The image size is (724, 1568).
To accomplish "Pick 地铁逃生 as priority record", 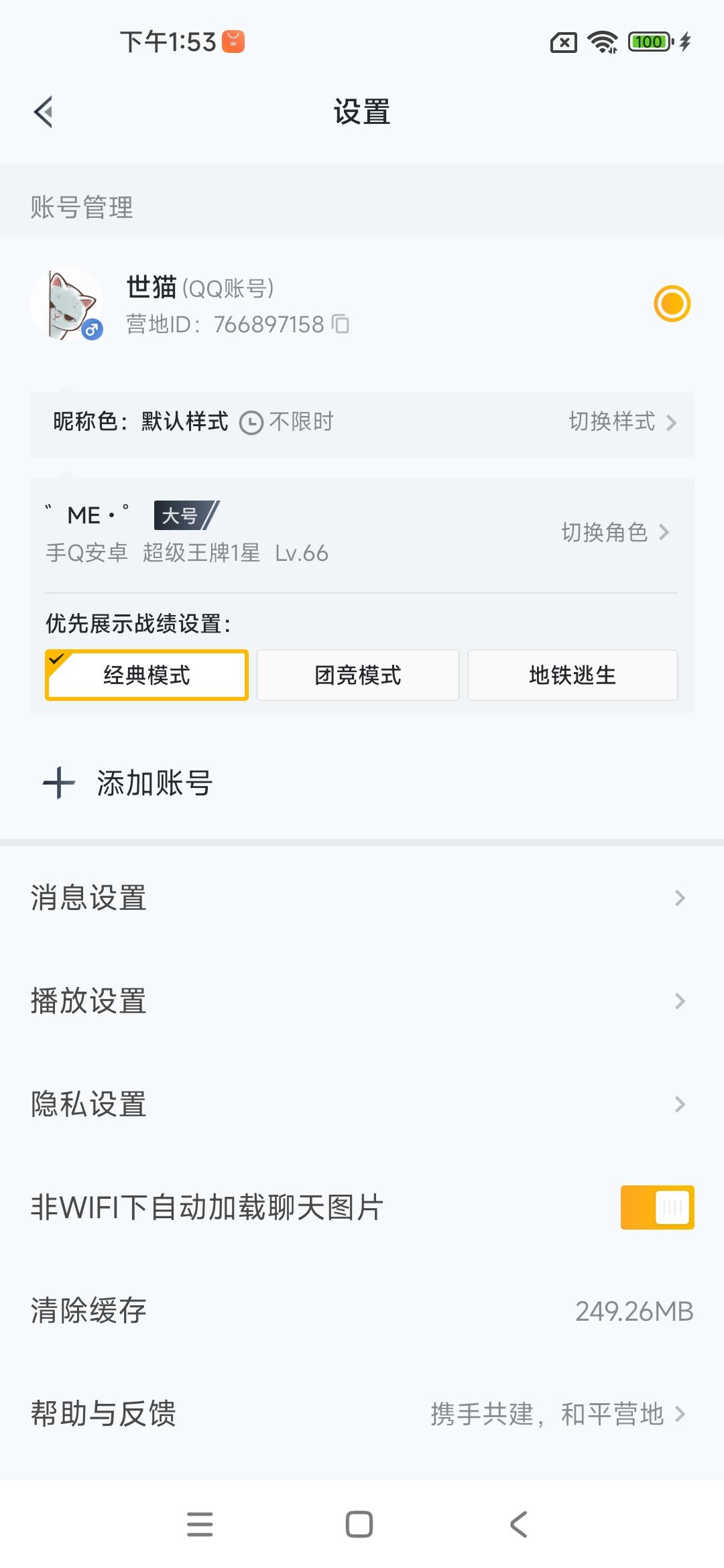I will click(572, 675).
